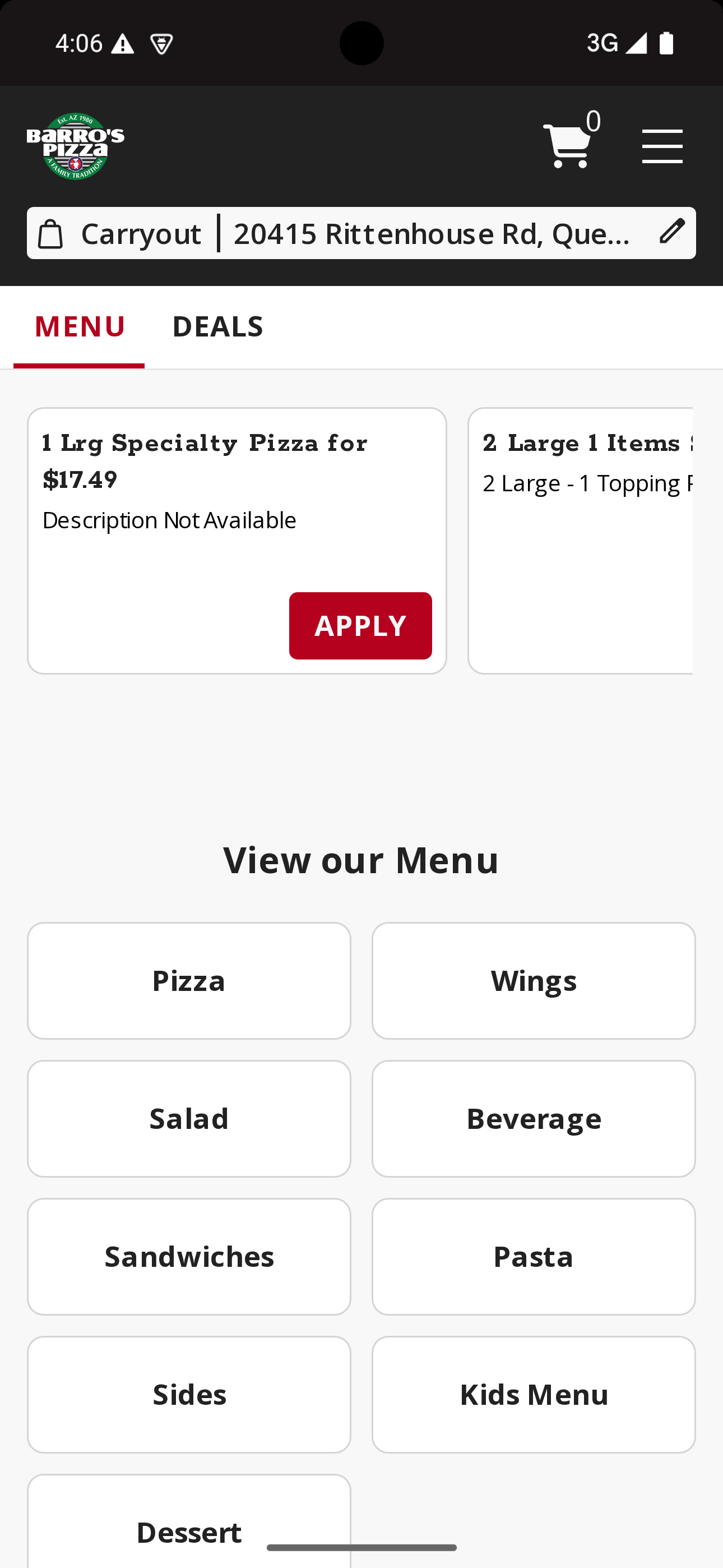Open the Sides category
The image size is (723, 1568).
tap(189, 1395)
